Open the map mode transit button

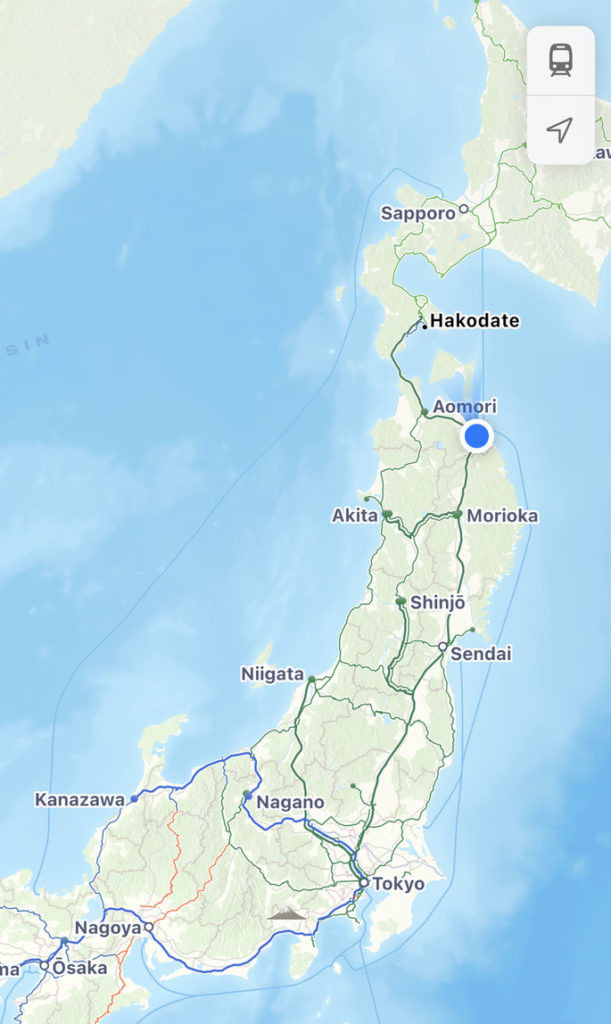point(560,60)
